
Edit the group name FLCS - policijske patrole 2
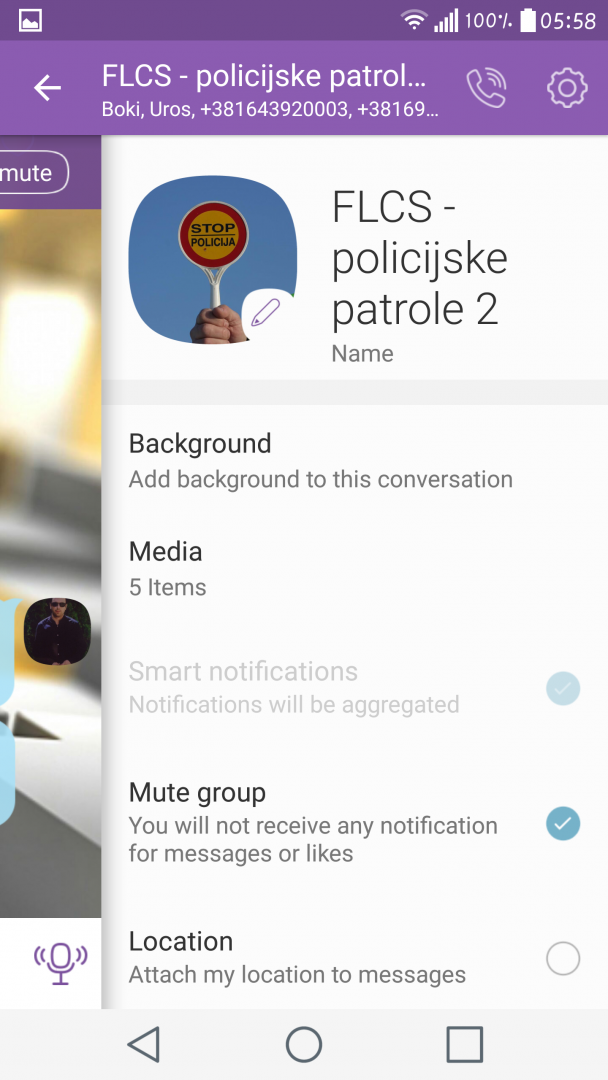[419, 258]
